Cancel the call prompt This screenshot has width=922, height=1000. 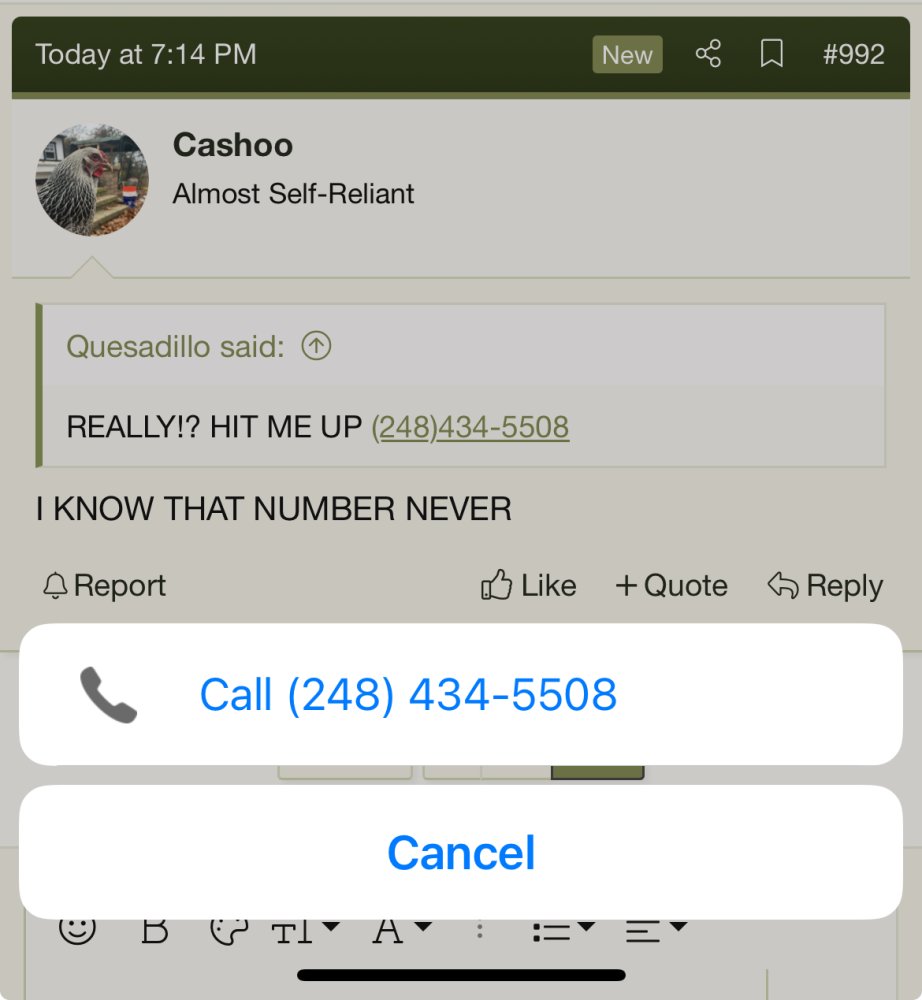pyautogui.click(x=460, y=852)
